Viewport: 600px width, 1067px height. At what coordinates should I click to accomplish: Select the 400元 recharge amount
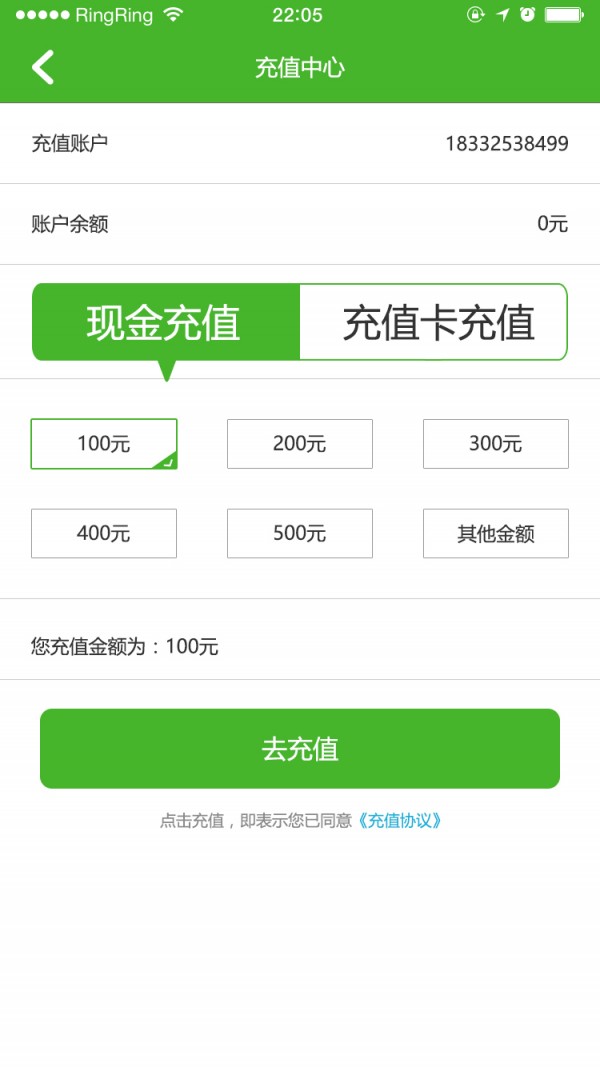tap(104, 533)
